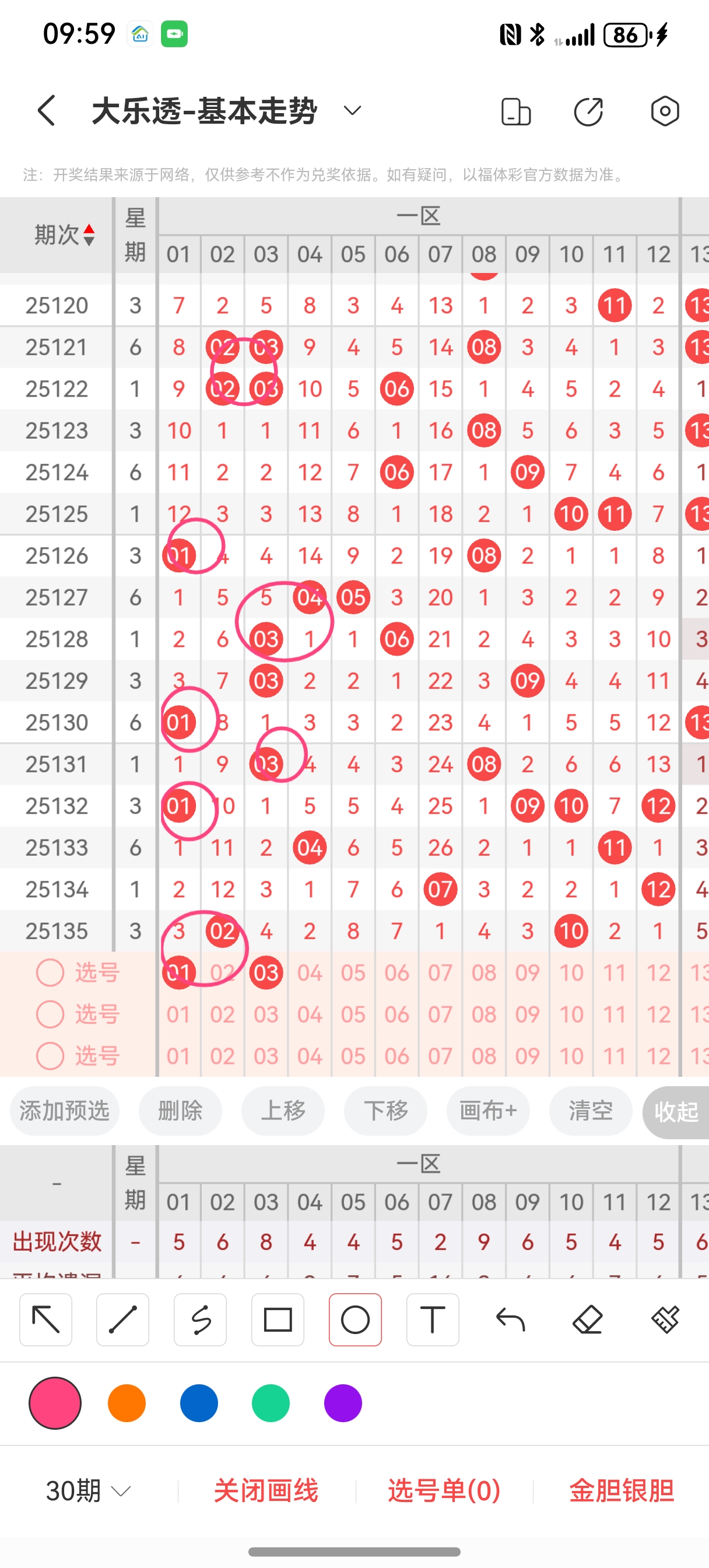Select the arrow pointer tool

(x=45, y=1320)
